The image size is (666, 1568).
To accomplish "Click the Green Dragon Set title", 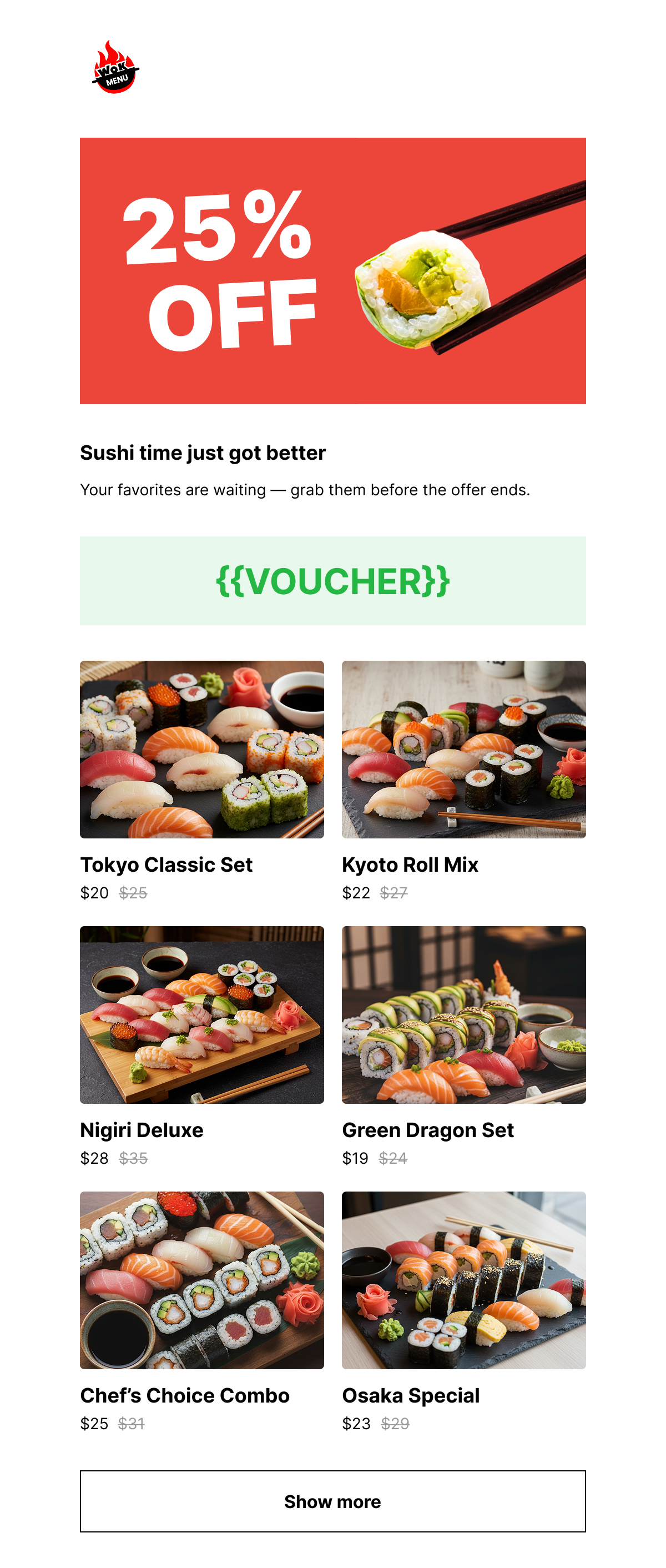I will click(428, 1130).
